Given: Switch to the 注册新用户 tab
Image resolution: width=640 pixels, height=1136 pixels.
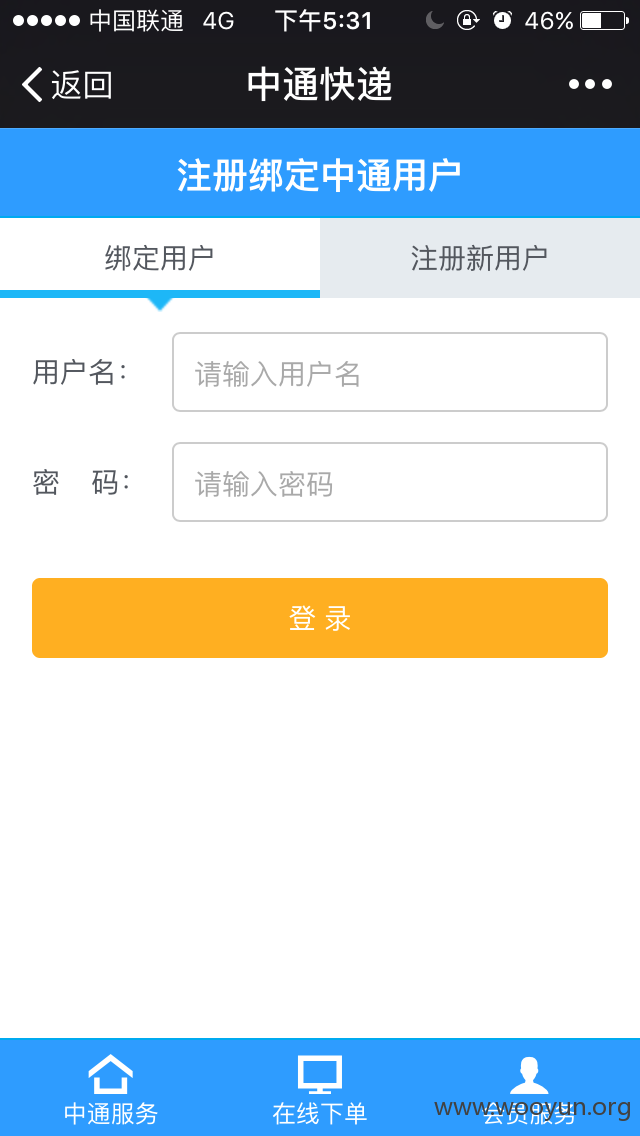Looking at the screenshot, I should (x=480, y=258).
